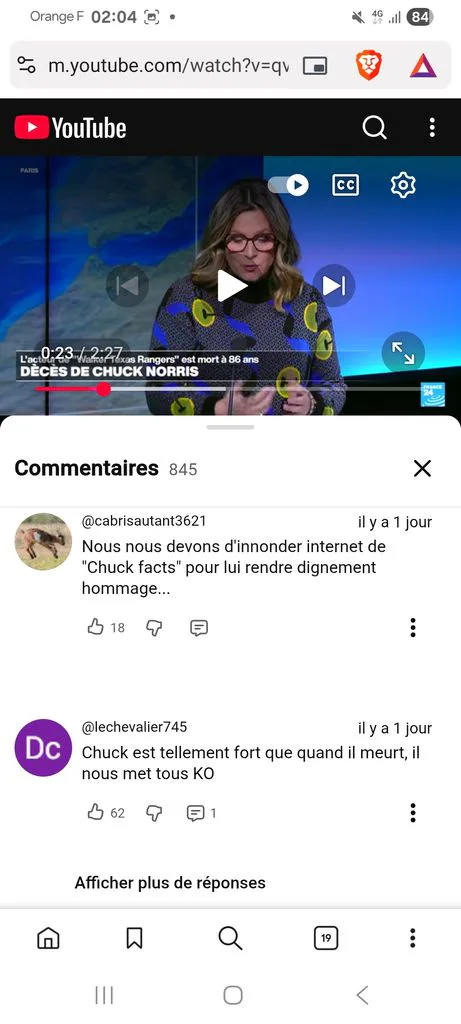This screenshot has width=461, height=1024.
Task: Open the Brave Shields lion icon
Action: click(x=368, y=65)
